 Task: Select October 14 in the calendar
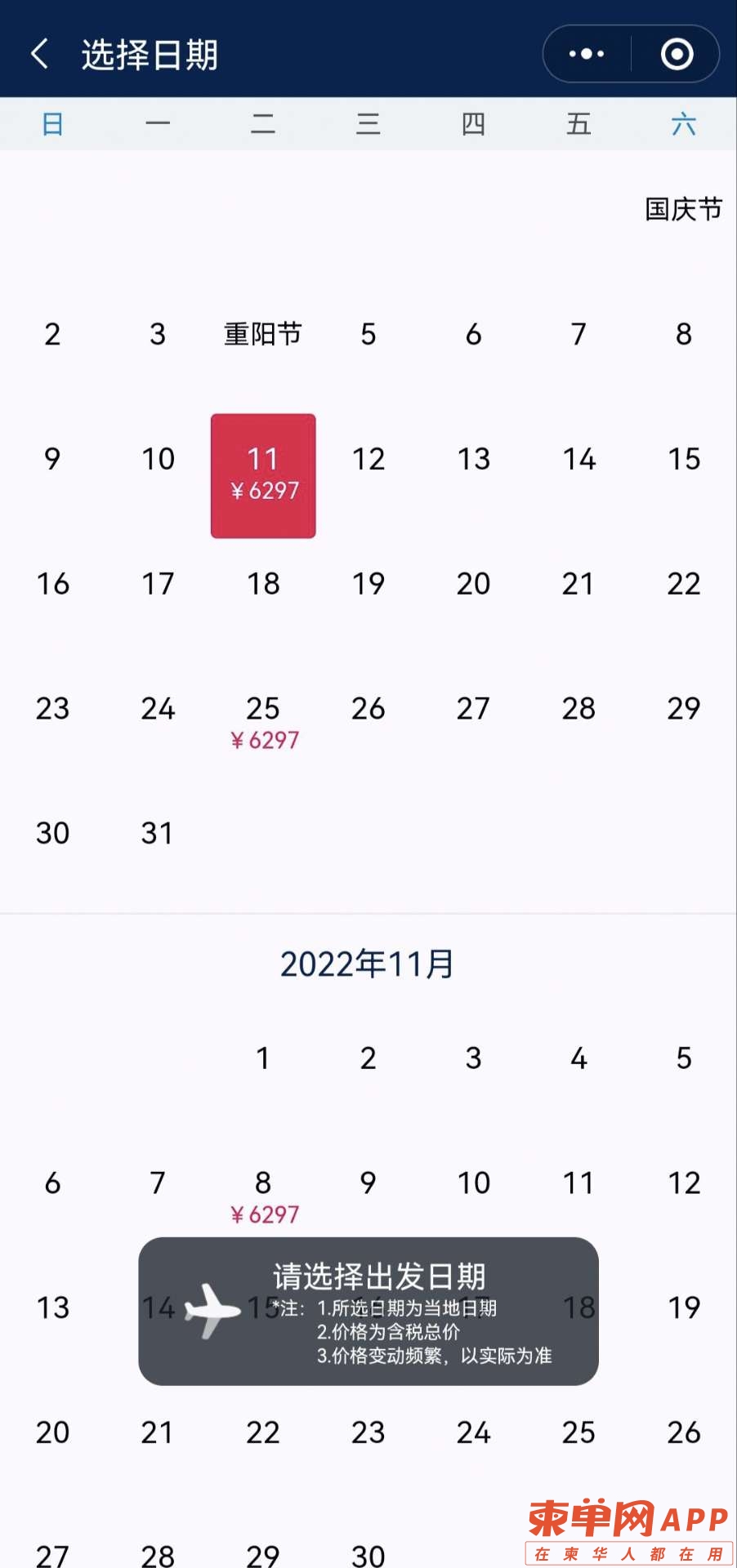tap(578, 459)
